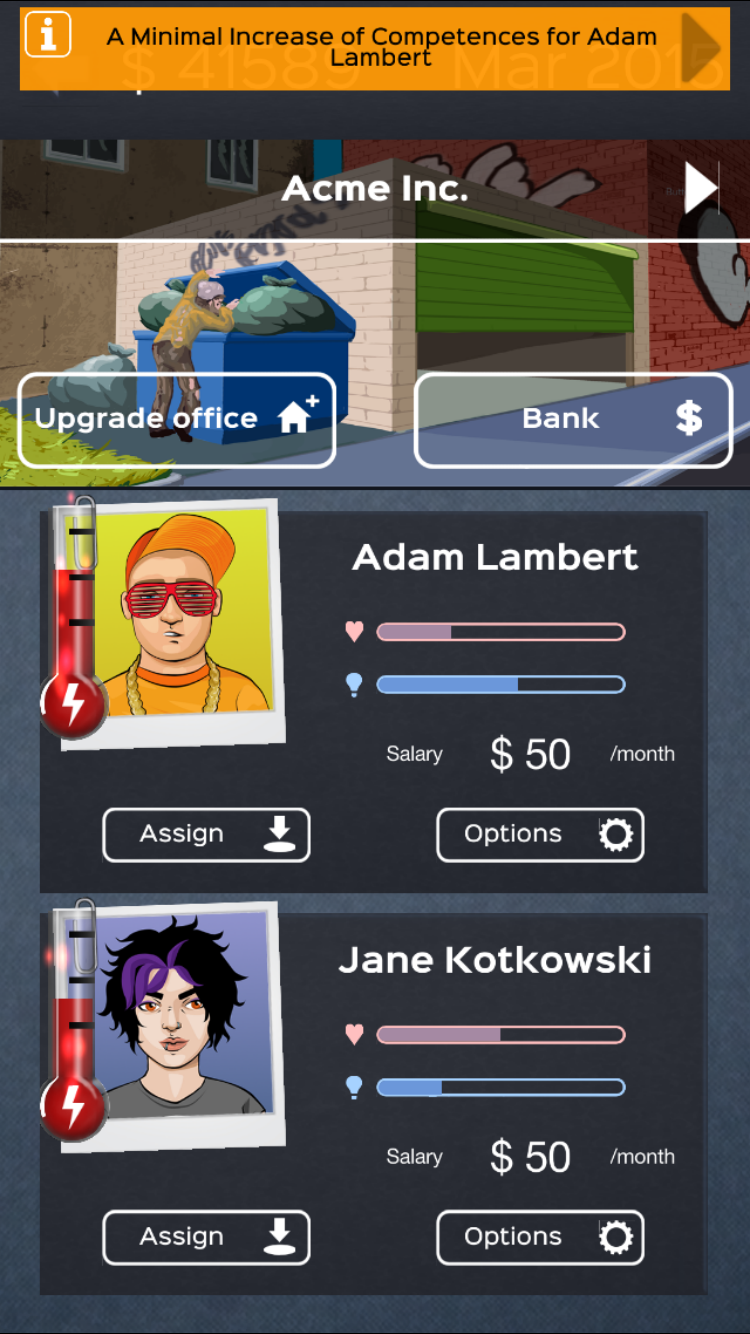750x1334 pixels.
Task: Open Options for Adam Lambert
Action: (x=540, y=835)
